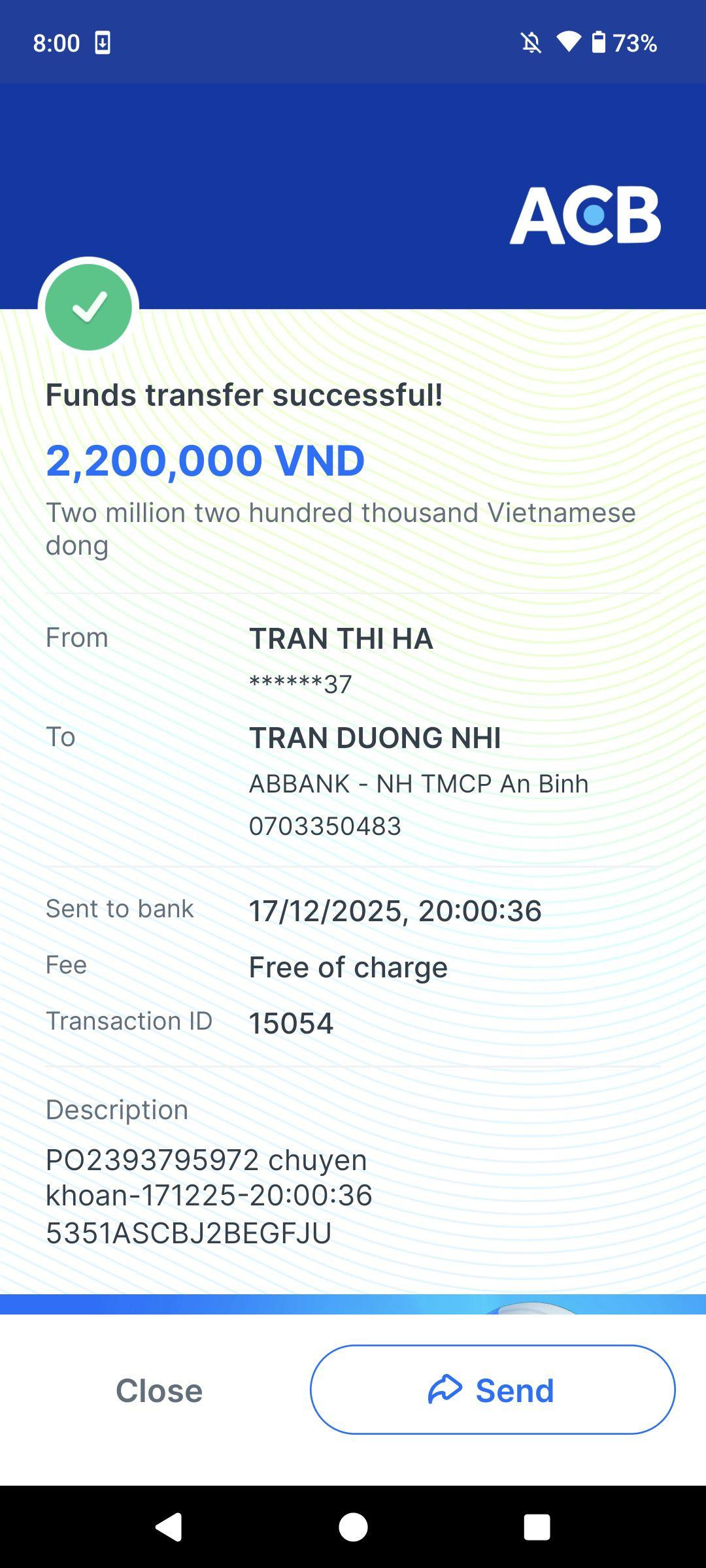Viewport: 706px width, 1568px height.
Task: Go to the device home screen
Action: tap(353, 1527)
